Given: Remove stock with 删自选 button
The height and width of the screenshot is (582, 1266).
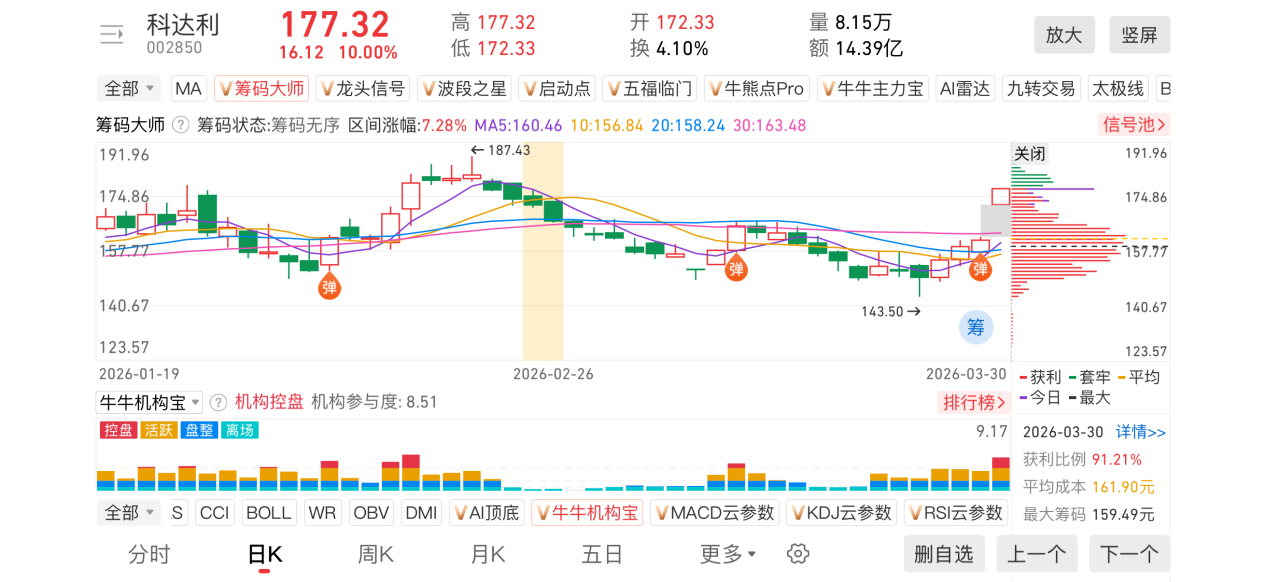Looking at the screenshot, I should [x=943, y=554].
